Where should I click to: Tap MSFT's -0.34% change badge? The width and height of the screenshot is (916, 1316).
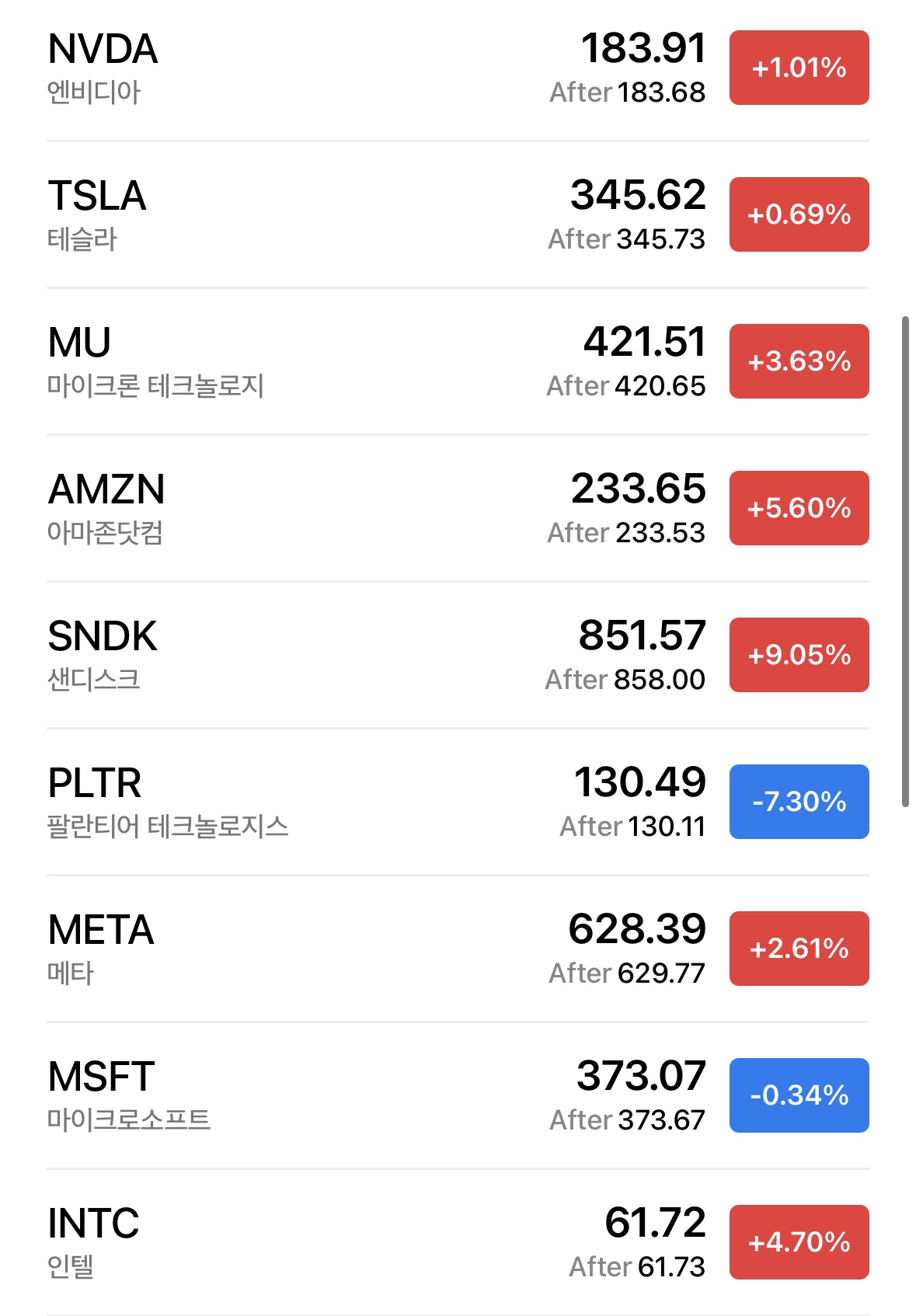point(799,1095)
